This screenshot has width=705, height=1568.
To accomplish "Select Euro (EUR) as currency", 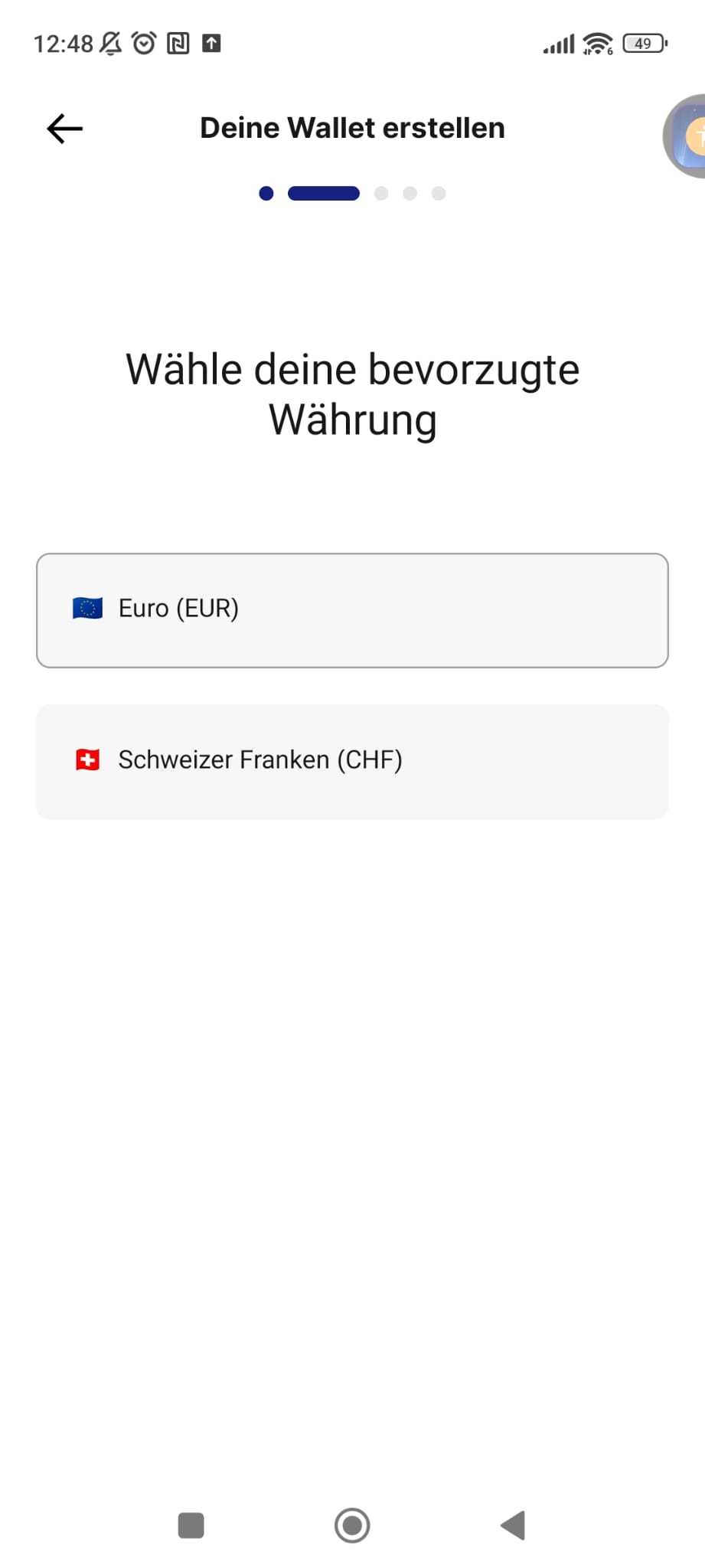I will click(352, 609).
